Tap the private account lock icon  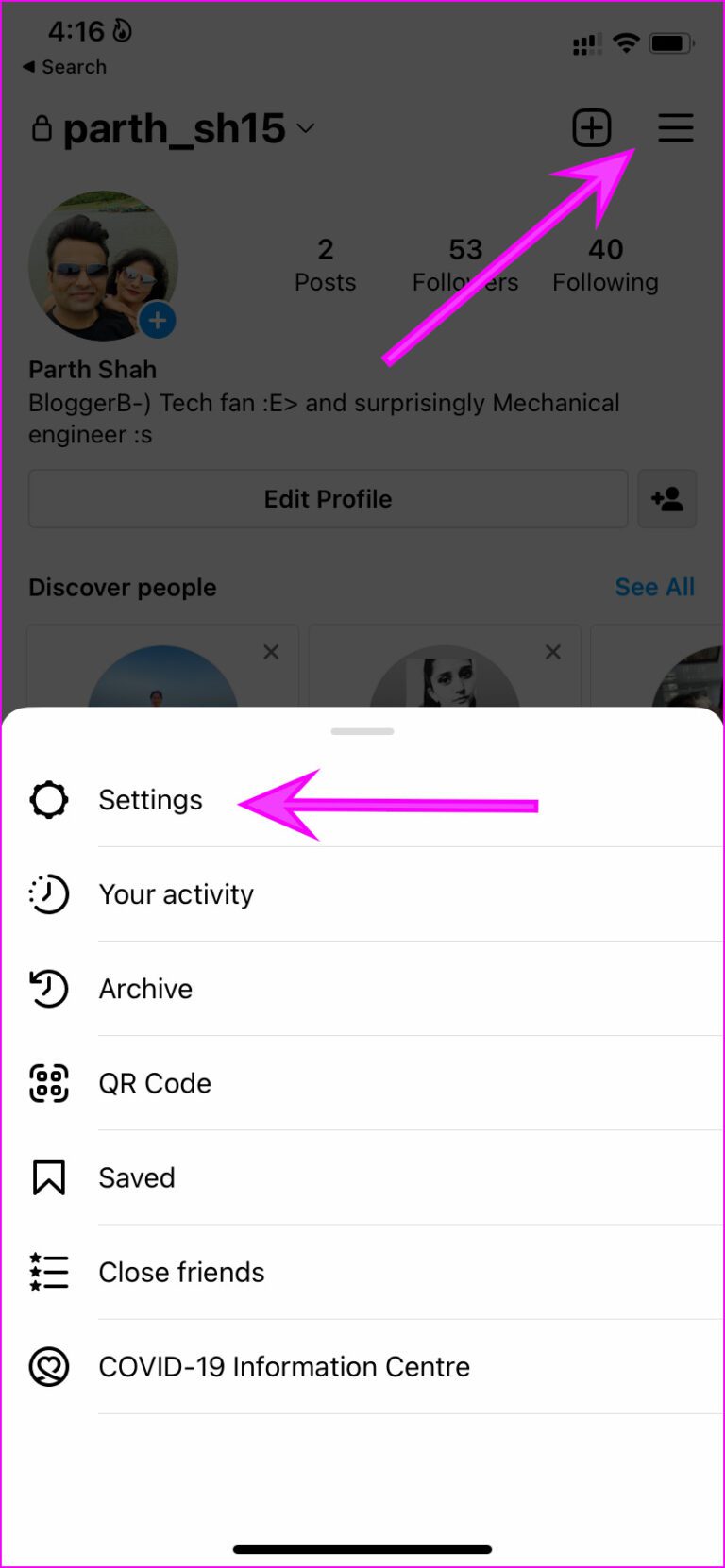42,127
